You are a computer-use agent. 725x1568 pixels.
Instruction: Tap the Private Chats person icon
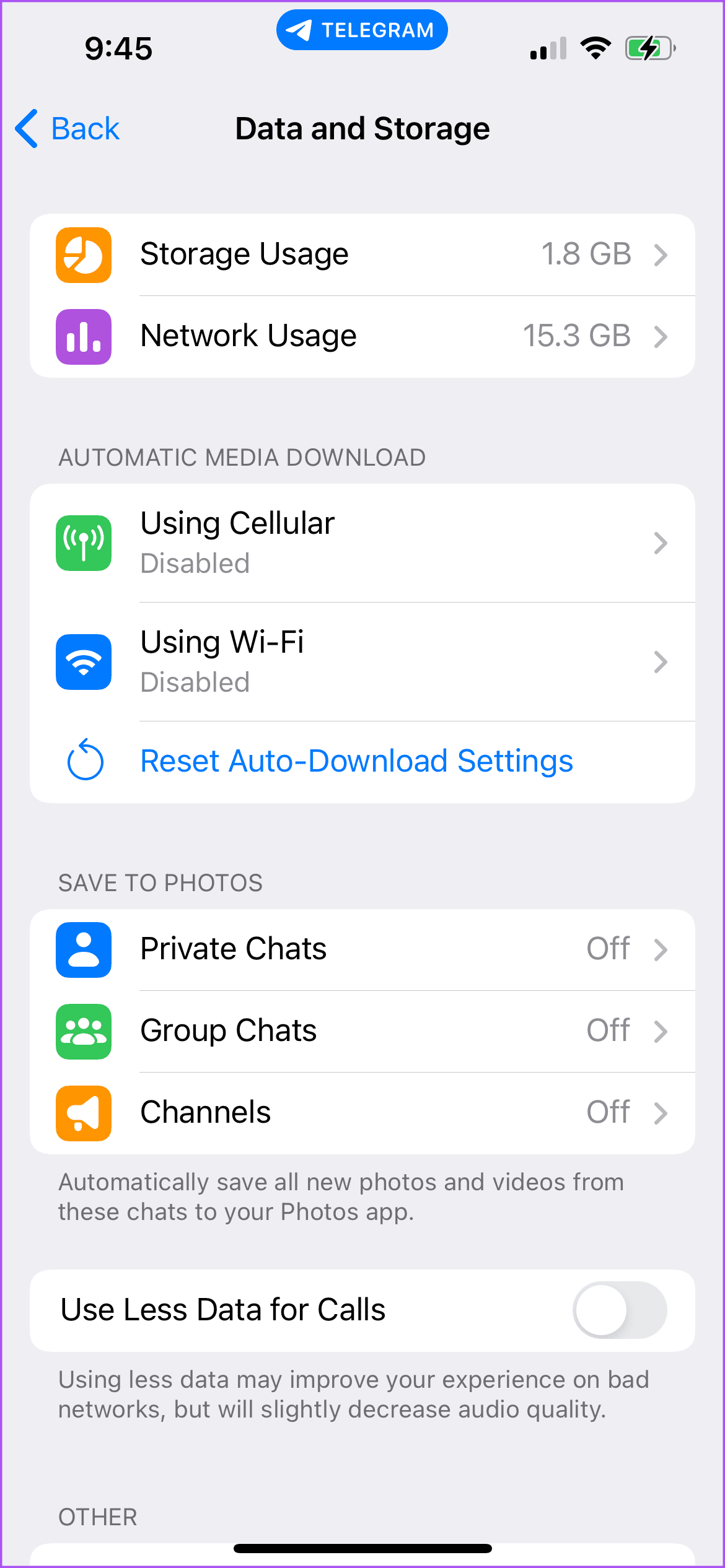point(83,949)
